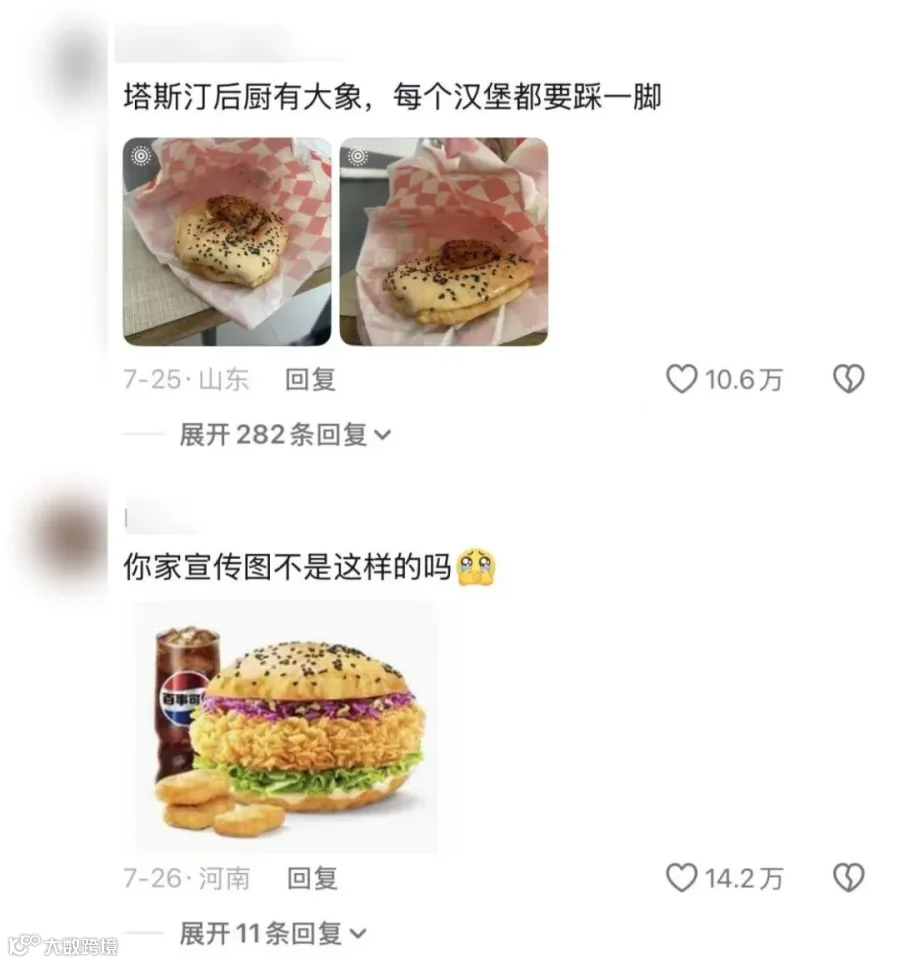Reply to the 7-25 山东 comment

point(310,380)
